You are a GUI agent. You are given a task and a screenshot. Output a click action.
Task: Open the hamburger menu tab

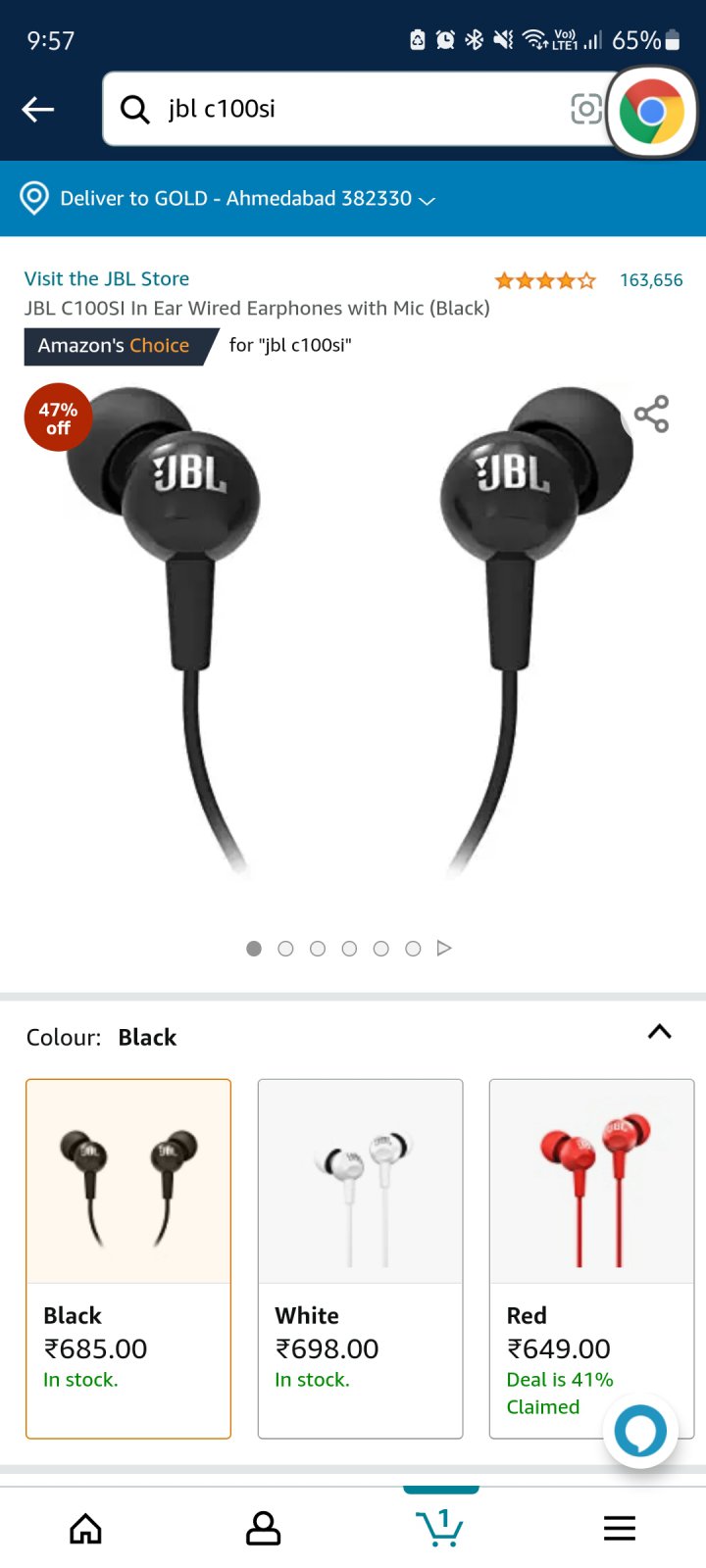[620, 1528]
